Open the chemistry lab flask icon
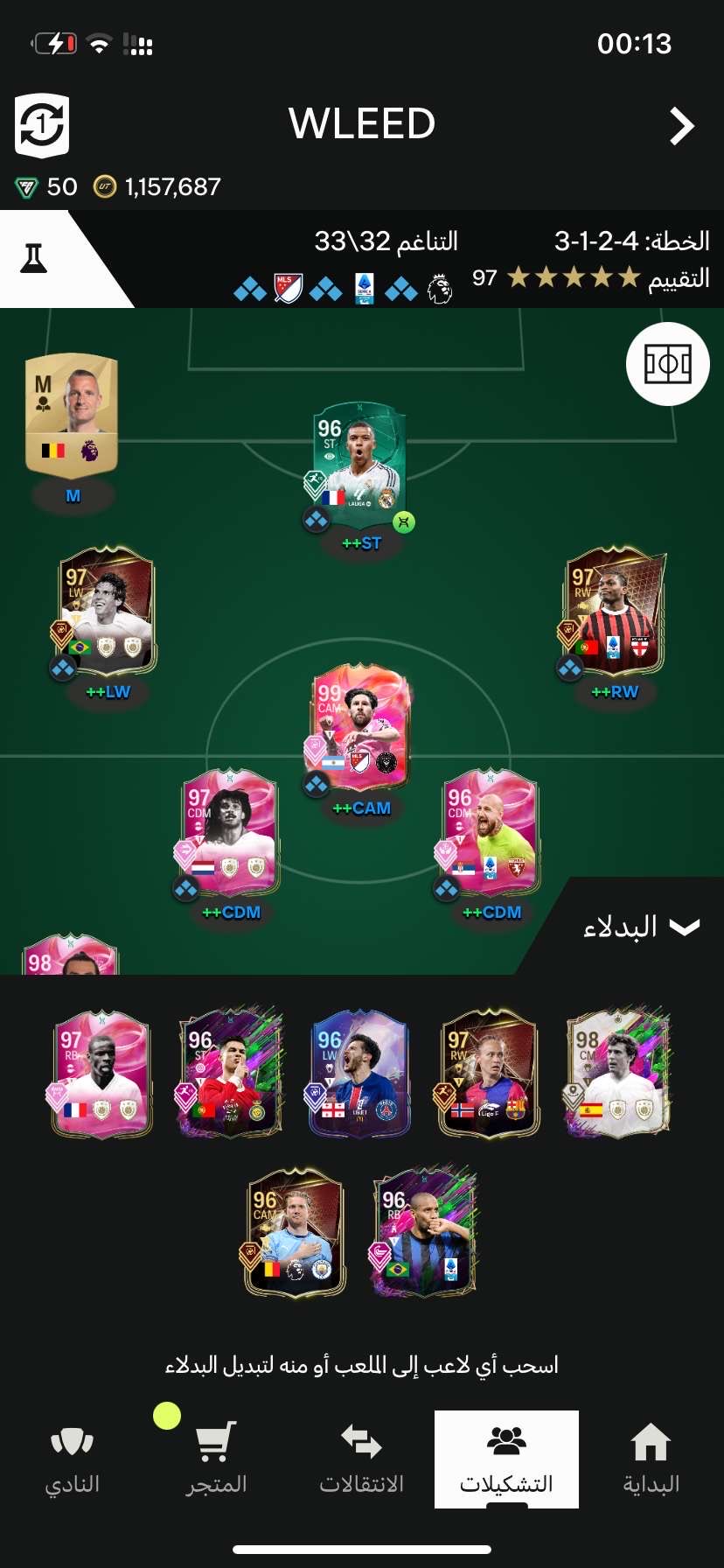724x1568 pixels. (x=34, y=258)
